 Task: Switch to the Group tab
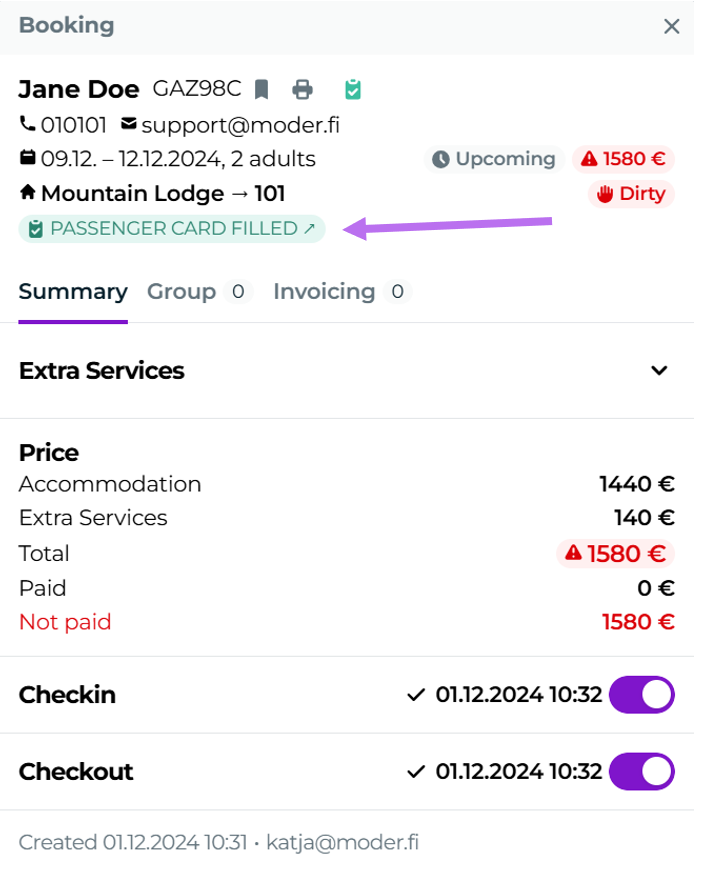pos(181,292)
